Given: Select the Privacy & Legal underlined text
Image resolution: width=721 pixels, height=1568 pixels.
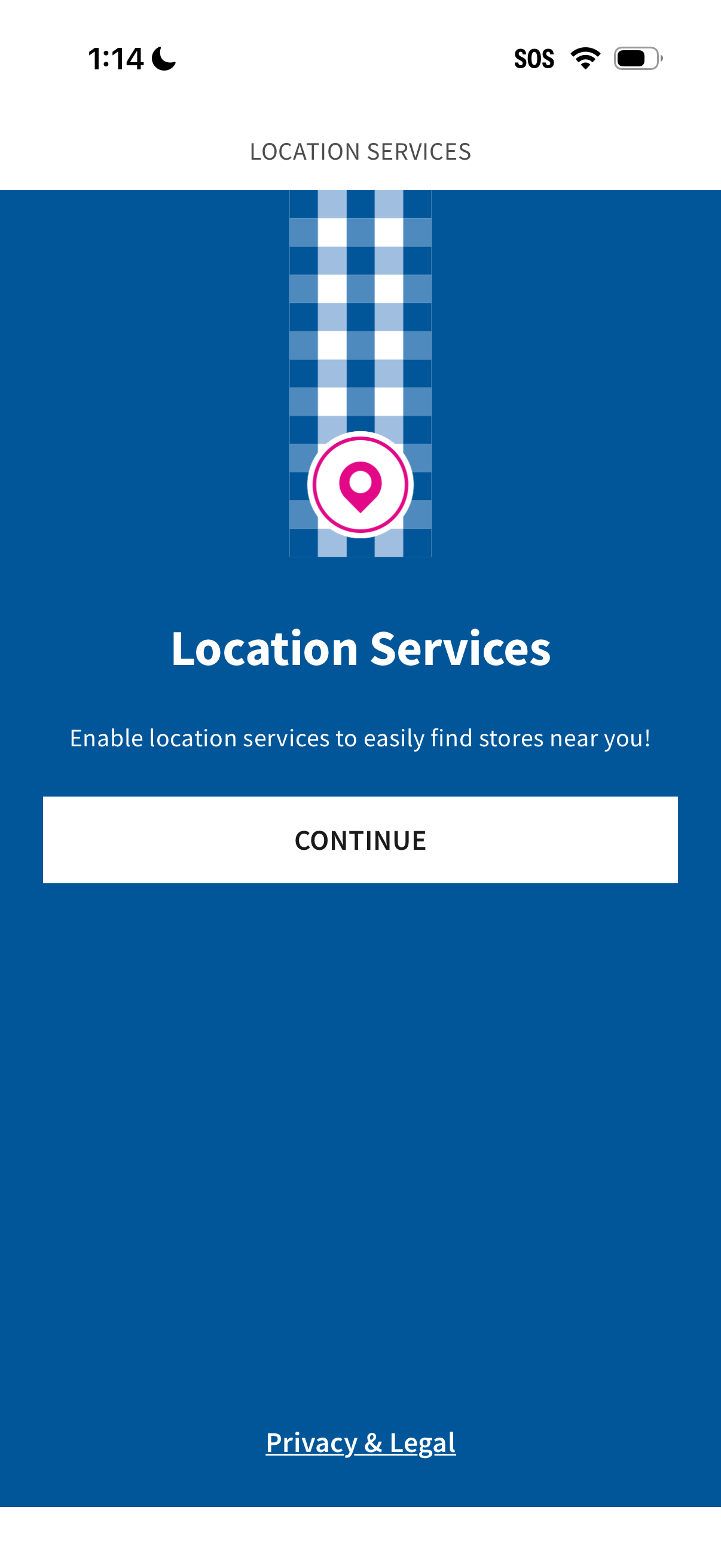Looking at the screenshot, I should tap(360, 1441).
